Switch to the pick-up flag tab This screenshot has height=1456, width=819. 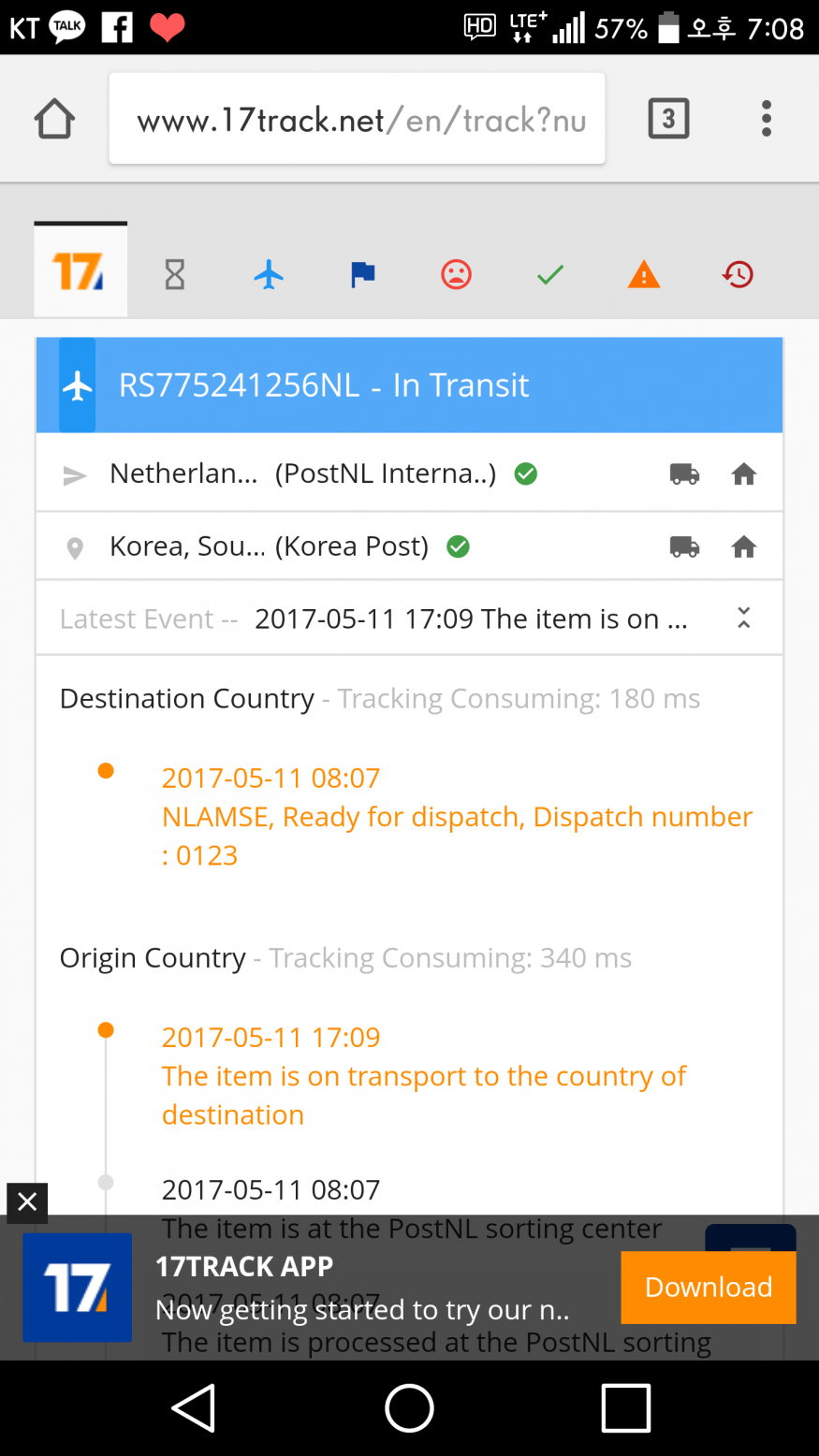[x=362, y=274]
